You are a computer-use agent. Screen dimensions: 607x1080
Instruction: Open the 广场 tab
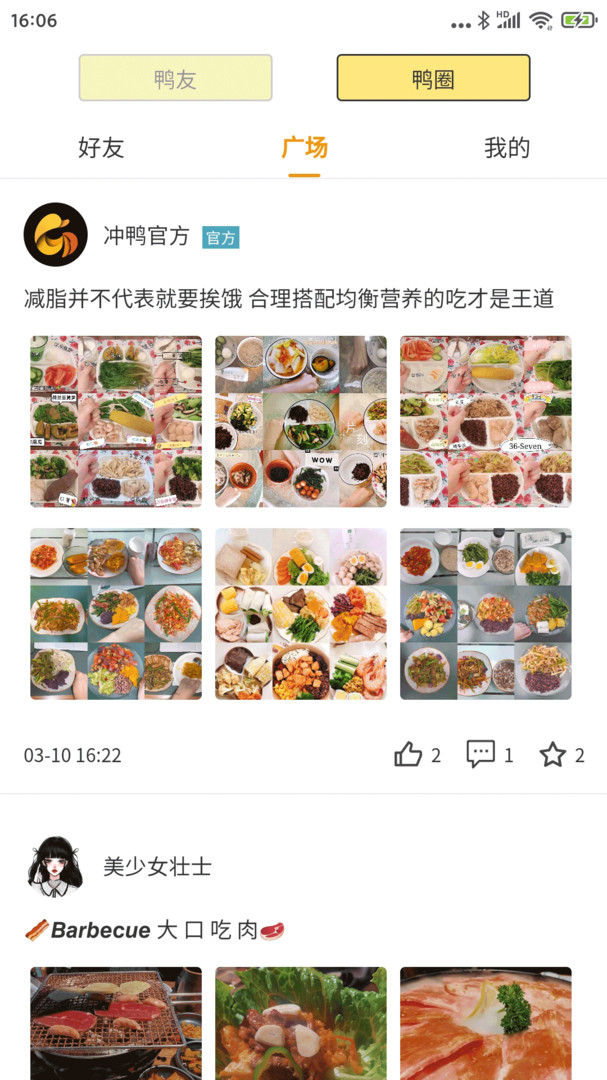click(x=304, y=148)
